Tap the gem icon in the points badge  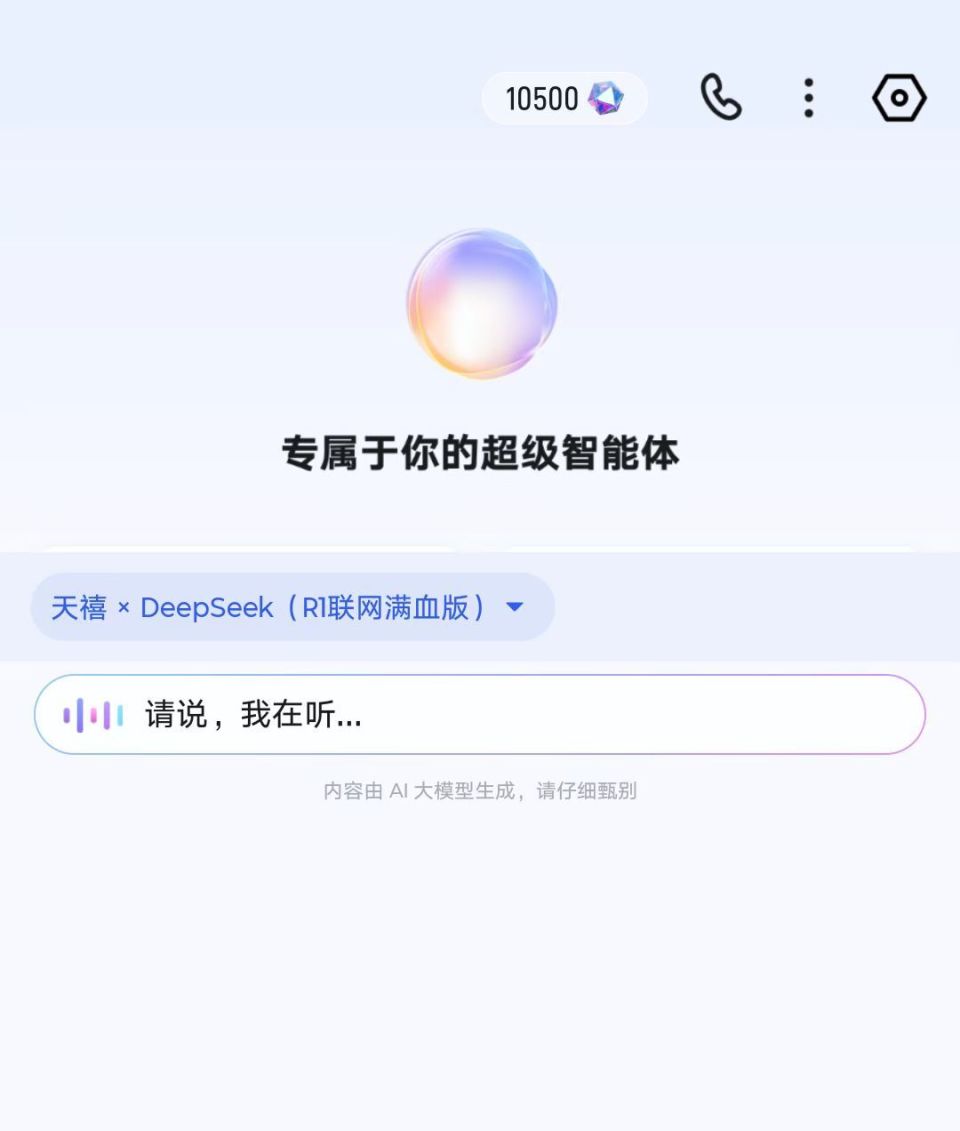(x=606, y=97)
